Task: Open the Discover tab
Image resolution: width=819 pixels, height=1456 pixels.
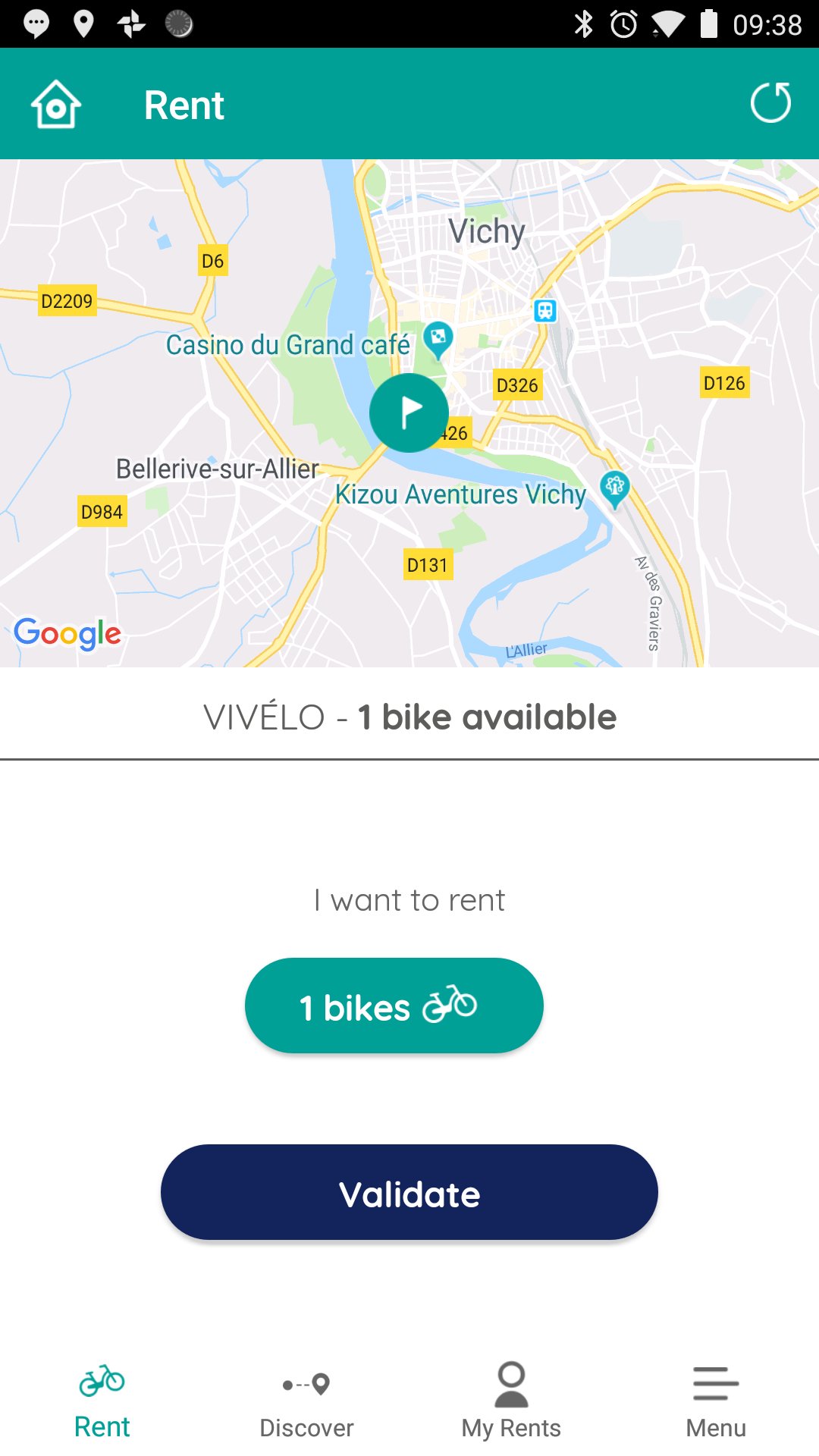Action: click(x=306, y=1403)
